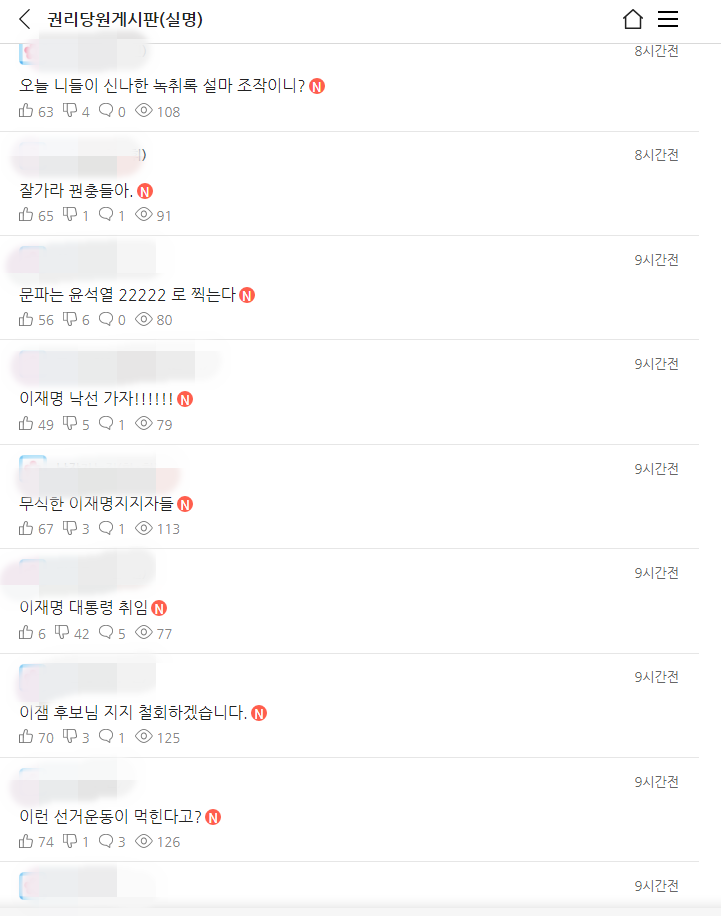Viewport: 721px width, 916px height.
Task: Open post '이잼 후보님 지지 철회하겠습니다.'
Action: 133,712
